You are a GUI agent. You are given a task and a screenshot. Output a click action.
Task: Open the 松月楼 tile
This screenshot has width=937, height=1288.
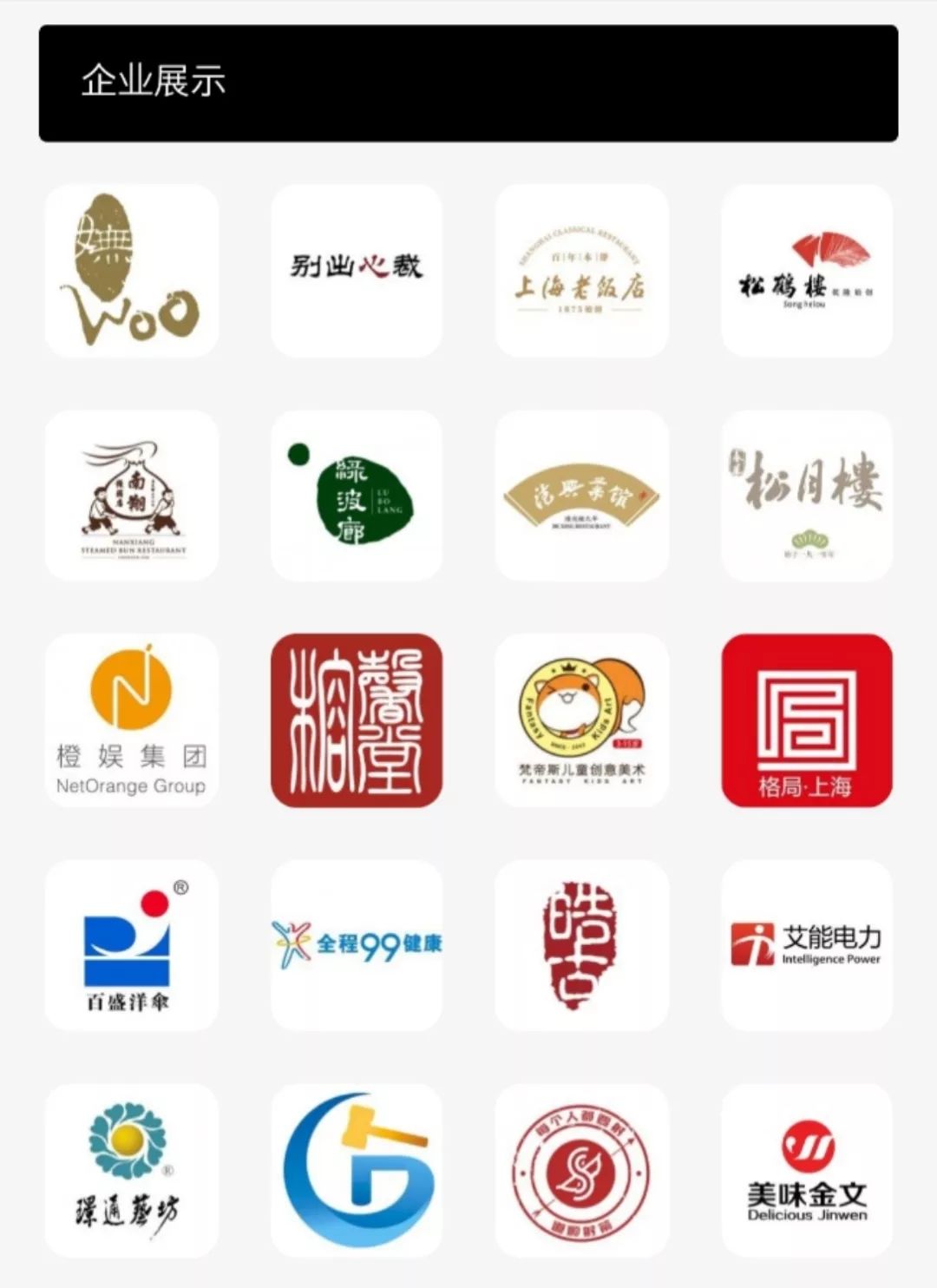[x=807, y=496]
